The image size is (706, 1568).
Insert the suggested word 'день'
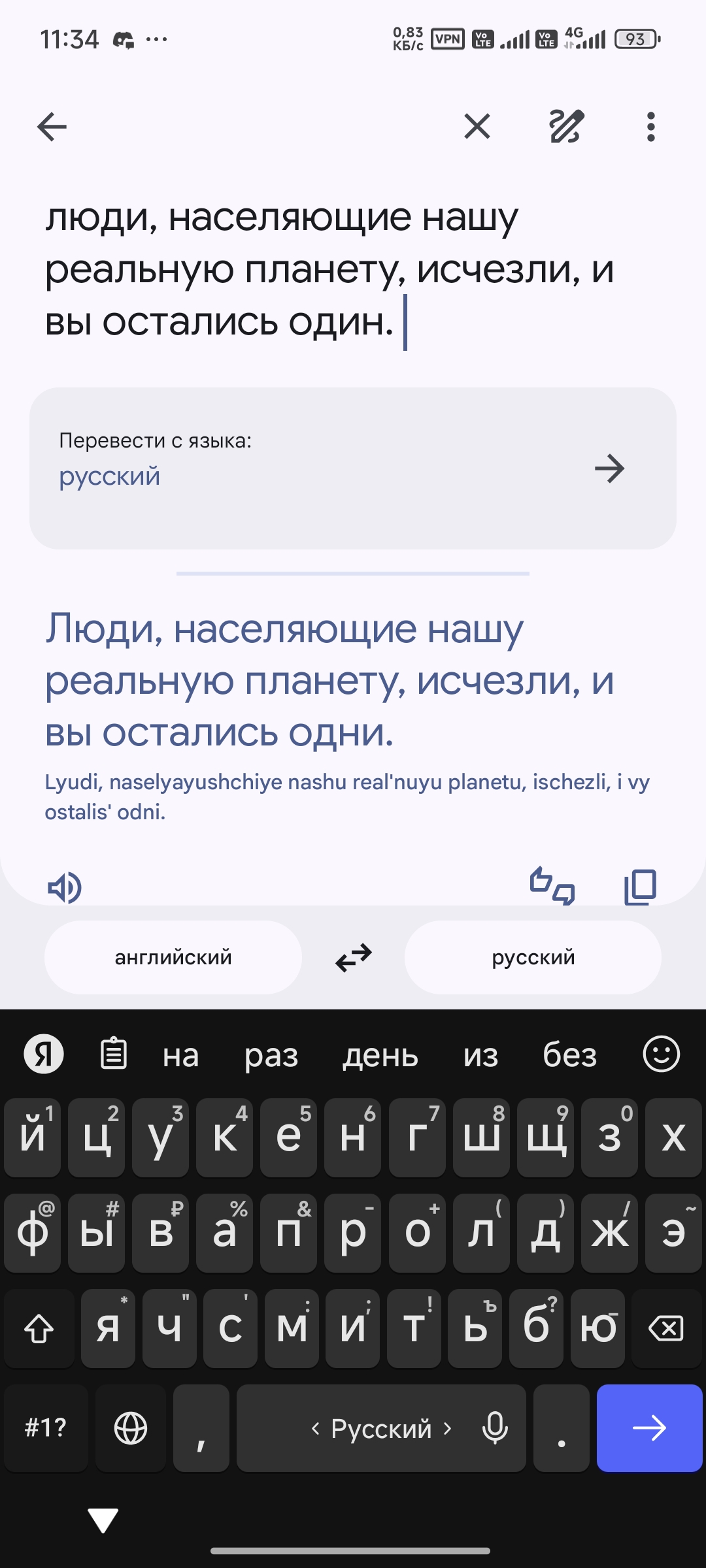(380, 1055)
